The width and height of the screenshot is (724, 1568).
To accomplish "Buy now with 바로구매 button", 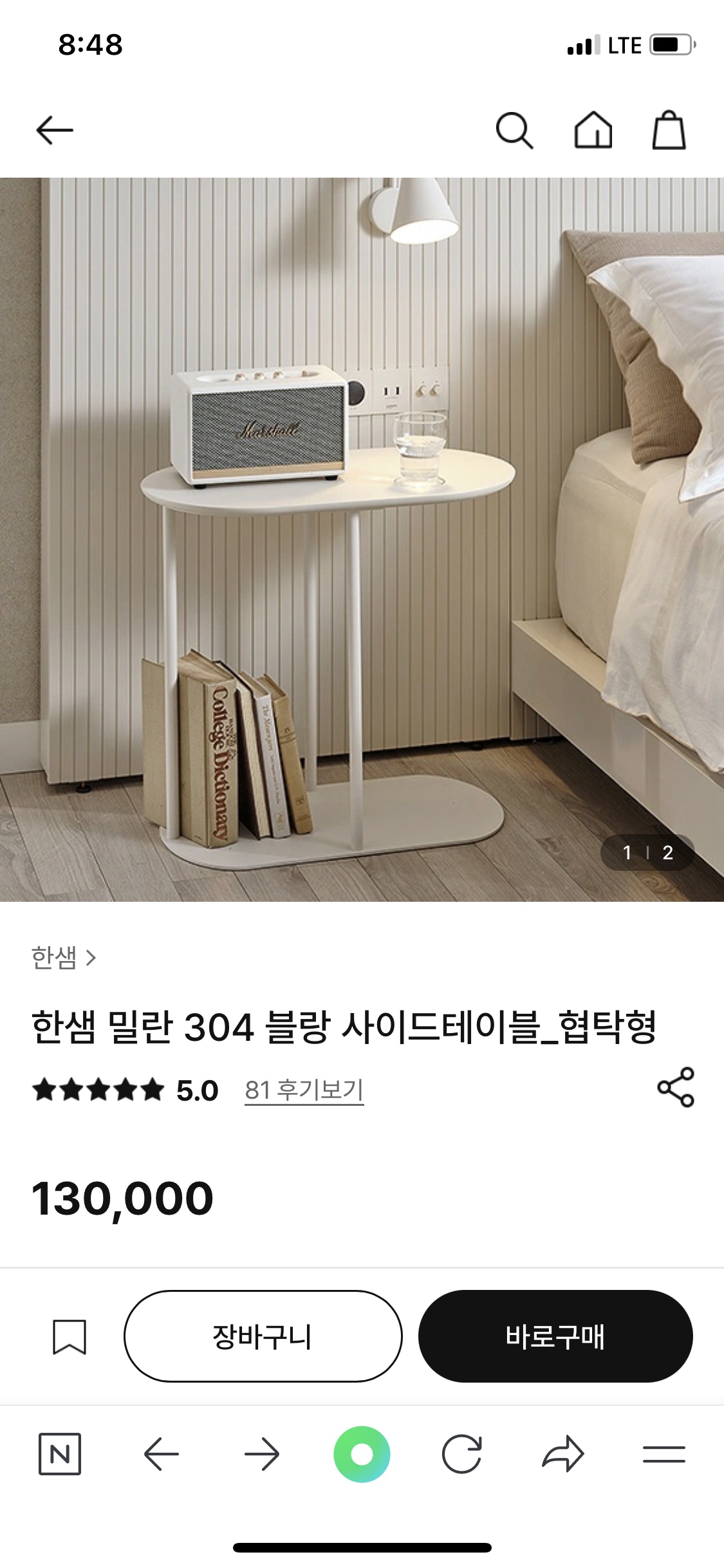I will click(x=555, y=1336).
